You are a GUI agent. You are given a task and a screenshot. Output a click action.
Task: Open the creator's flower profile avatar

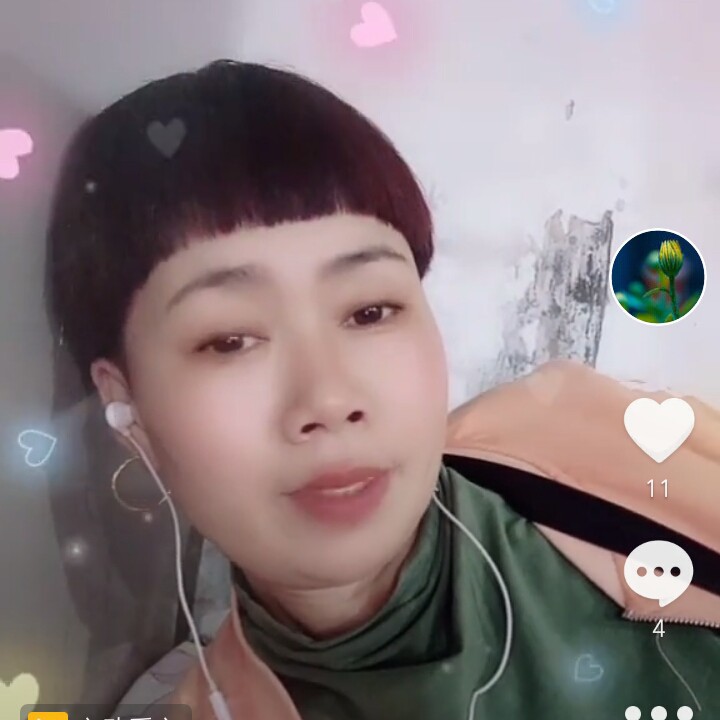[658, 277]
